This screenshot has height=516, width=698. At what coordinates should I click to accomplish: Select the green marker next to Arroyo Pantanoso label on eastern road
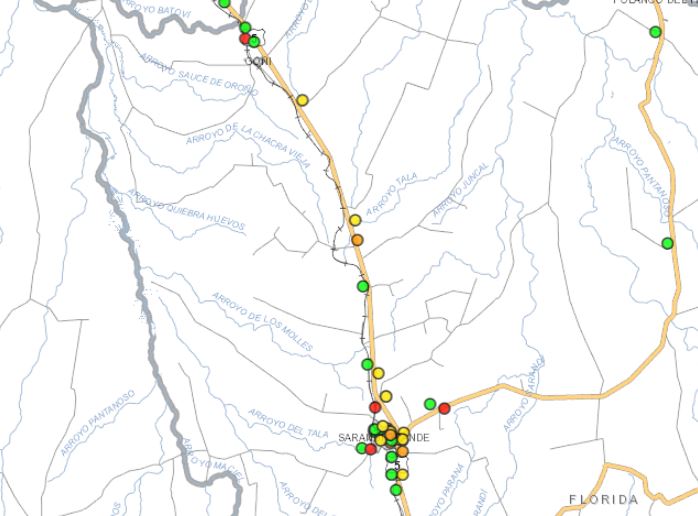[667, 243]
